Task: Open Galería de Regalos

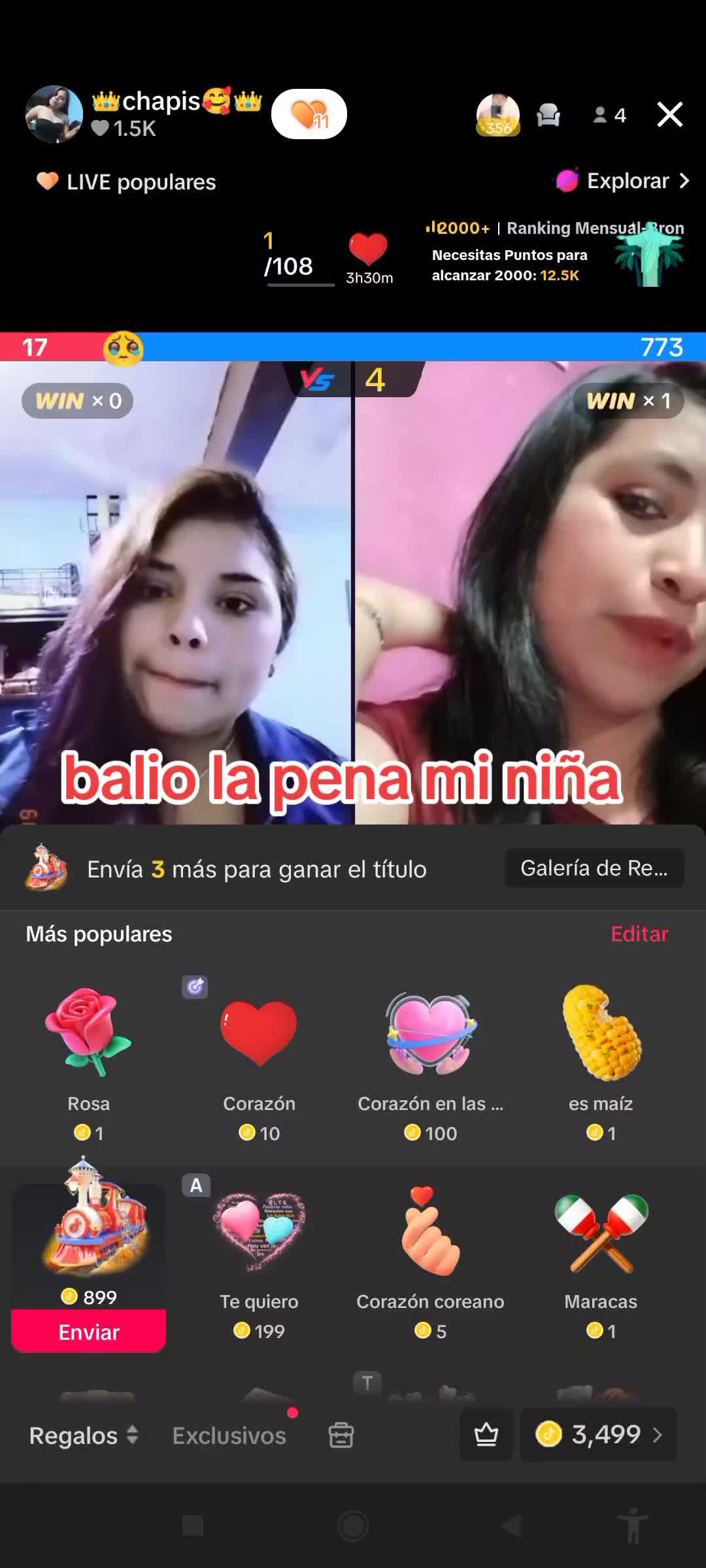Action: point(594,868)
